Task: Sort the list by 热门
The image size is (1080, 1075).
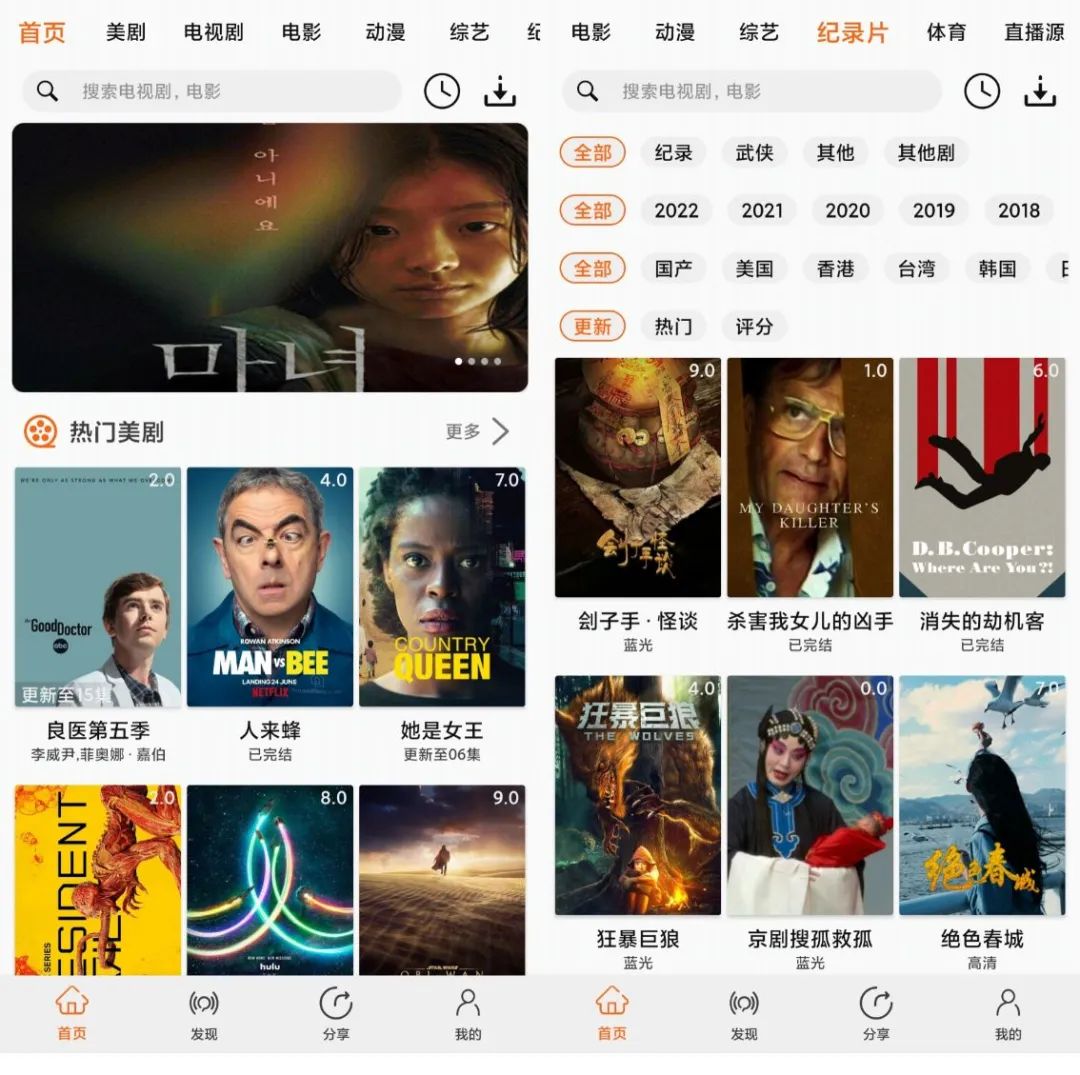Action: coord(673,327)
